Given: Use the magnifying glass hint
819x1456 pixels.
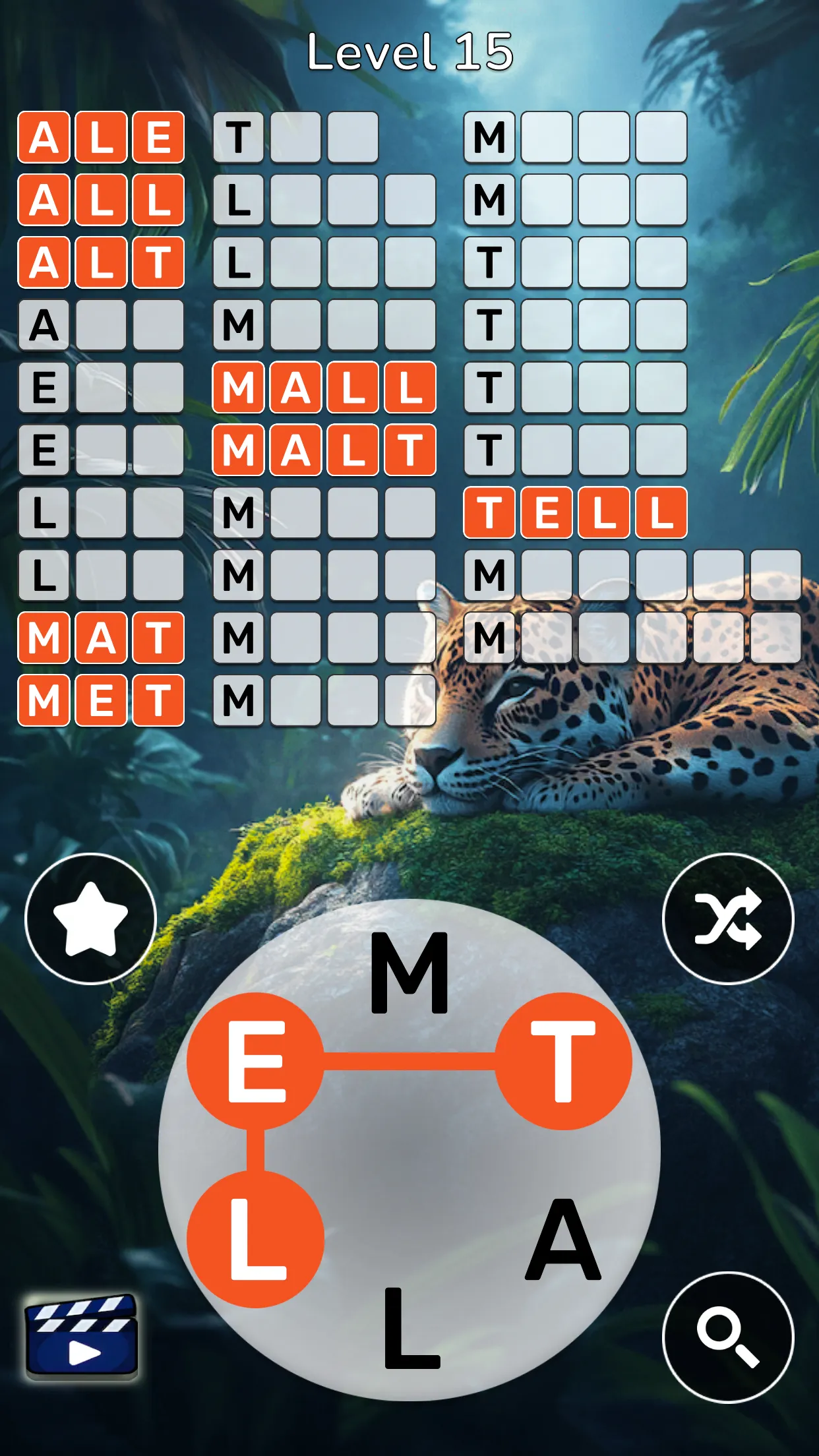Looking at the screenshot, I should click(x=728, y=1337).
